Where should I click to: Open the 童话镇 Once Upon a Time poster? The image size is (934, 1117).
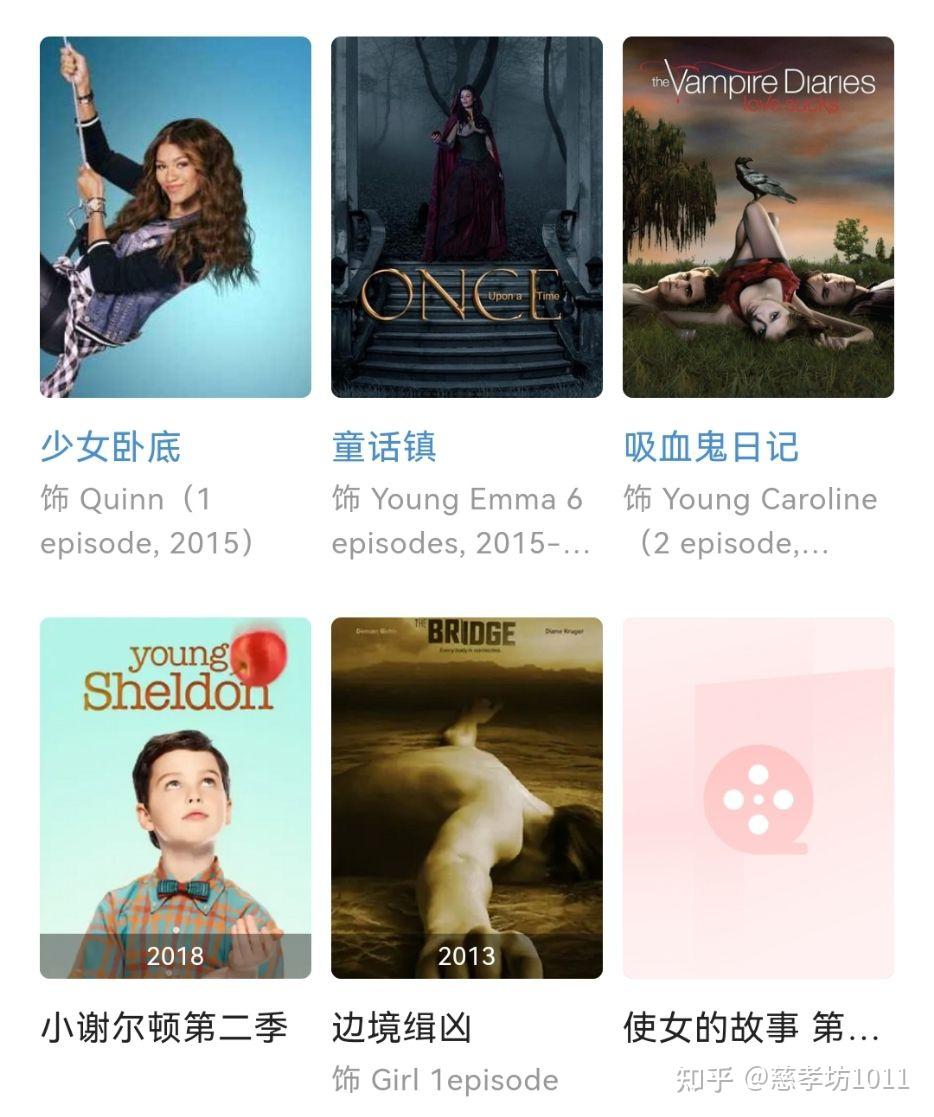pos(467,217)
